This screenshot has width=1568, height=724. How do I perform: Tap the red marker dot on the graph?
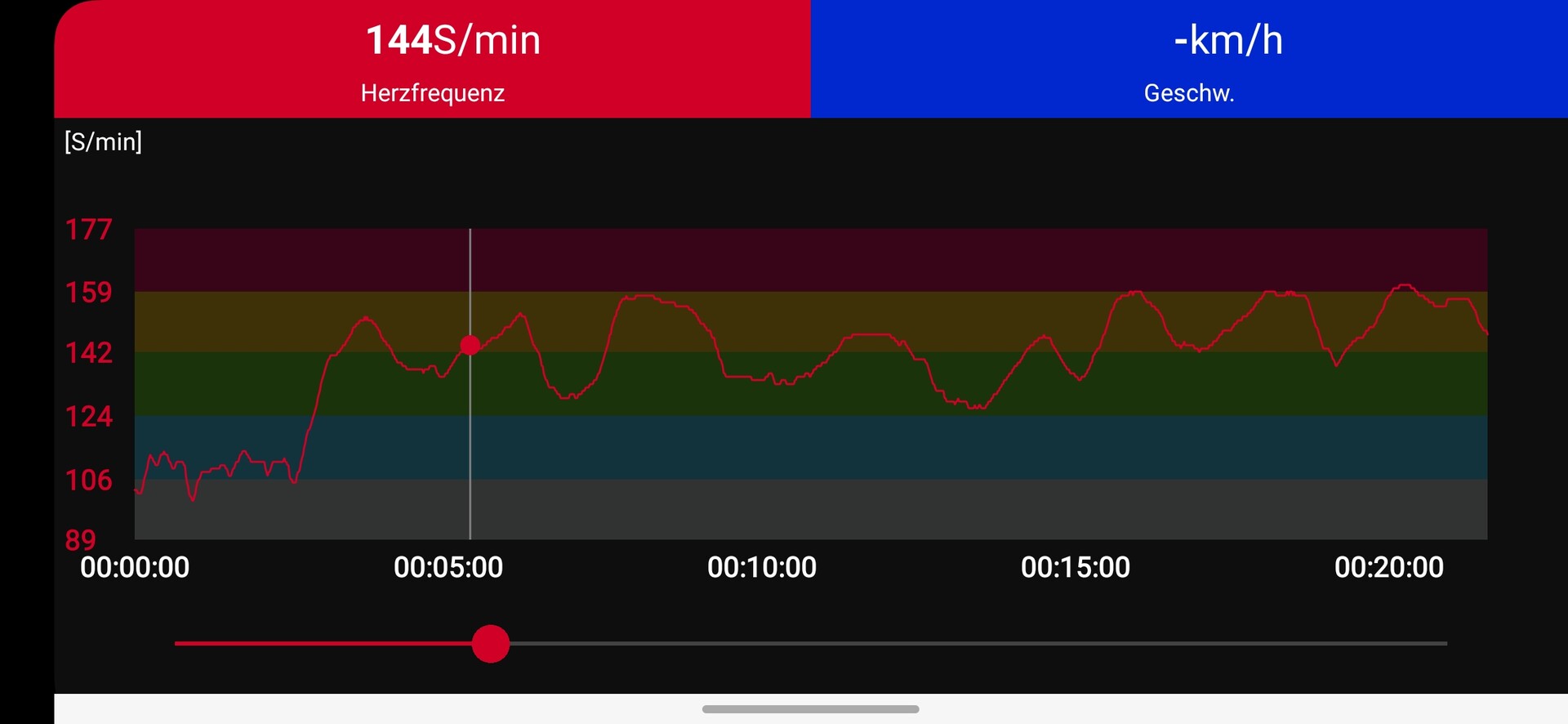click(470, 345)
